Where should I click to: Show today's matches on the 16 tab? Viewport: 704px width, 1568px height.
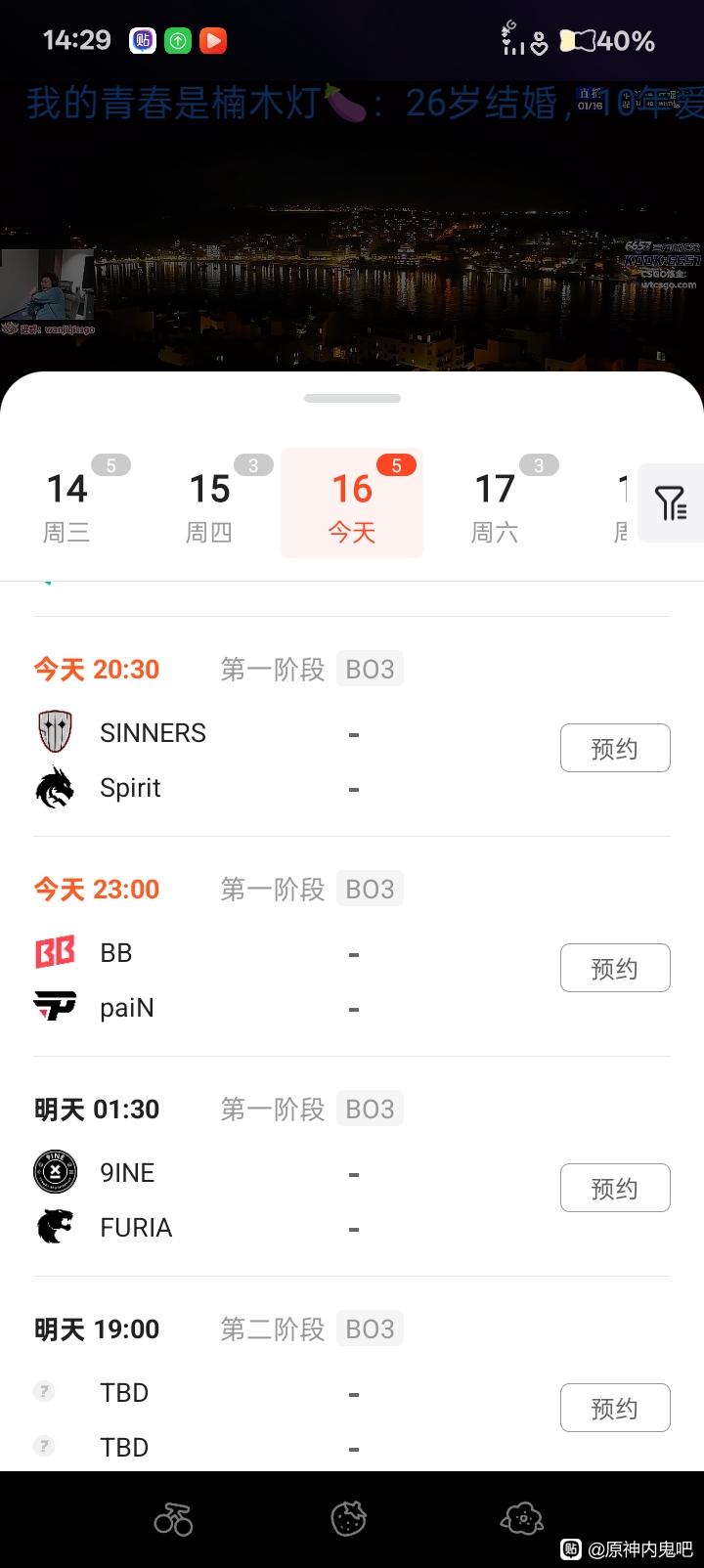coord(352,504)
